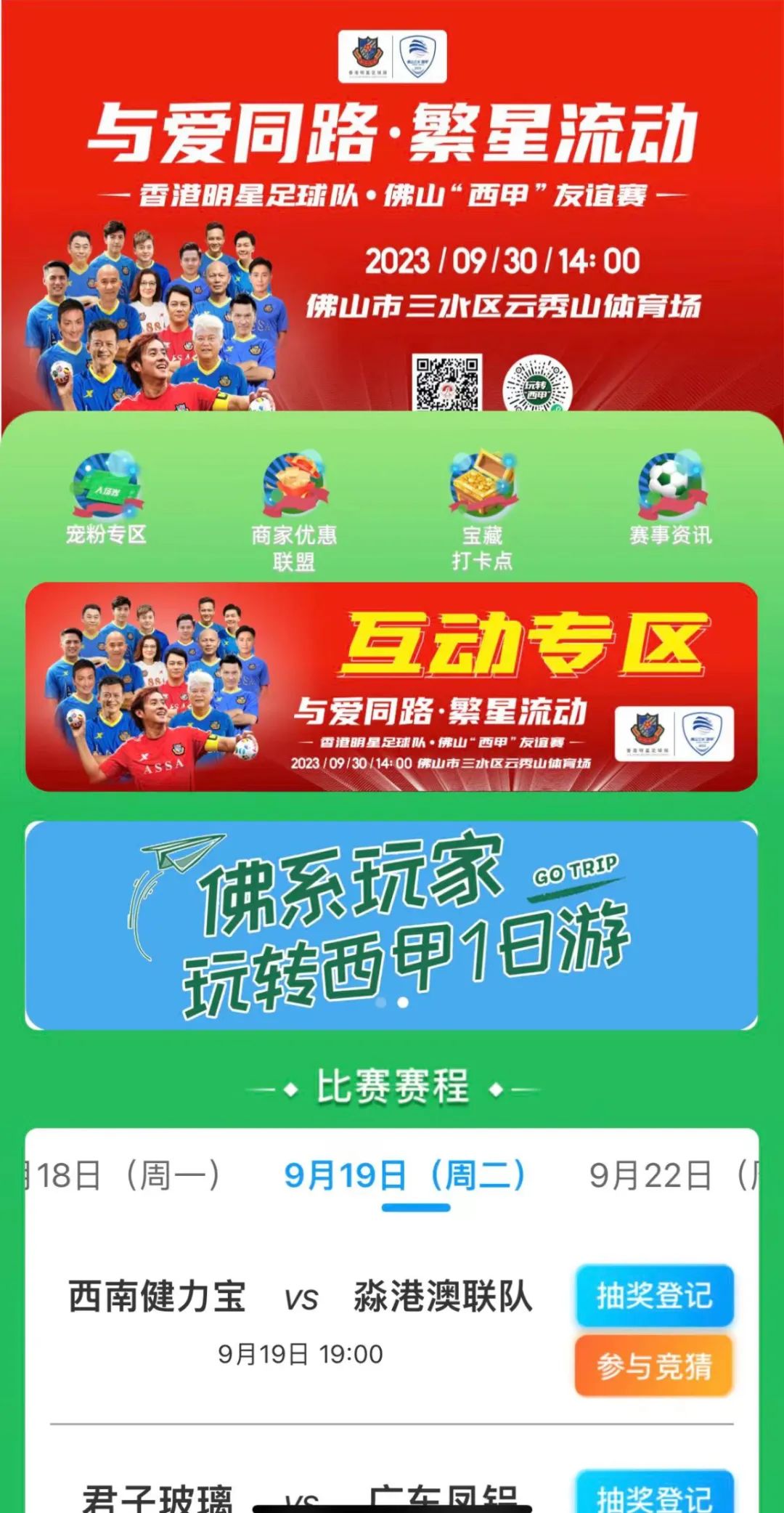The image size is (784, 1513).
Task: Switch to the 9月18日 (周一) schedule tab
Action: (x=123, y=1175)
